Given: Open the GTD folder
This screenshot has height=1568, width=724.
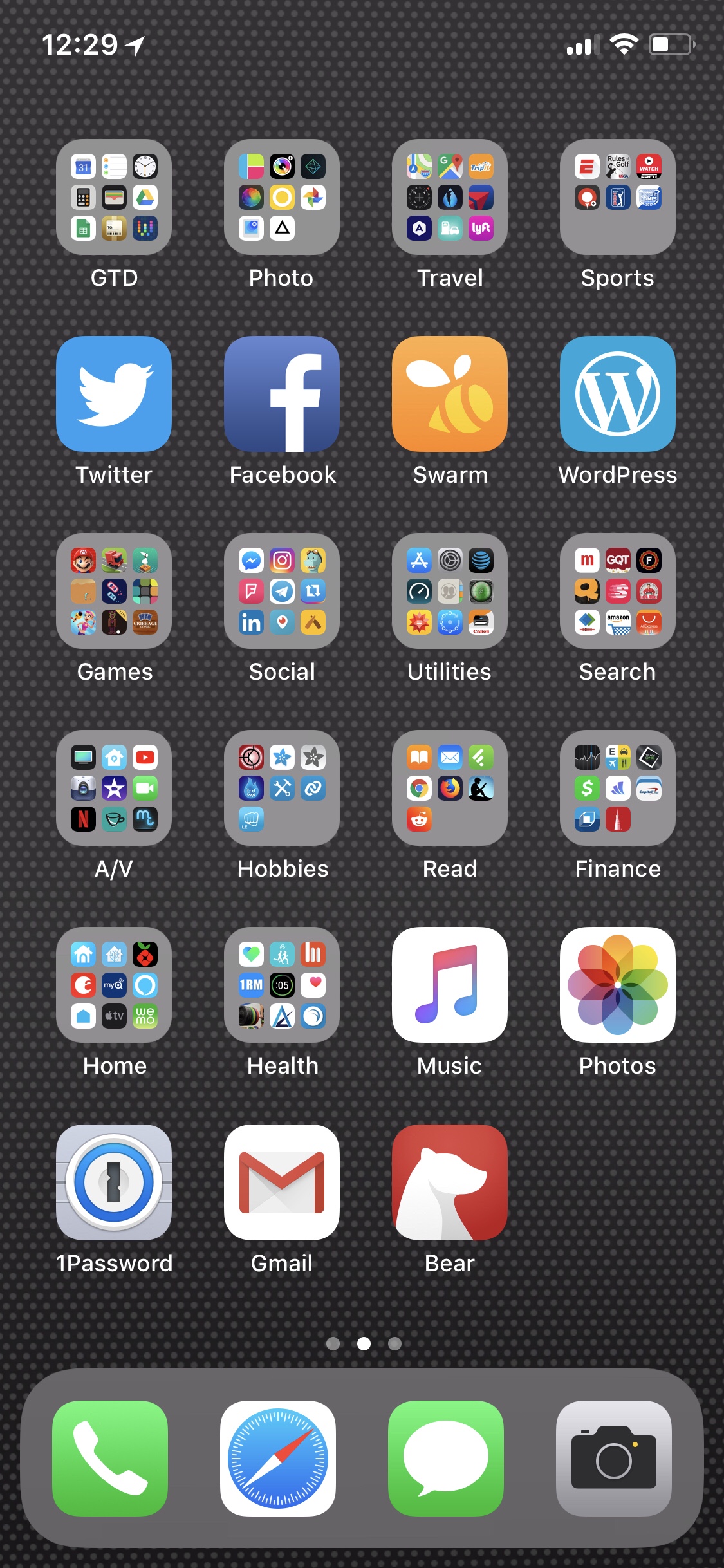Looking at the screenshot, I should [x=114, y=197].
